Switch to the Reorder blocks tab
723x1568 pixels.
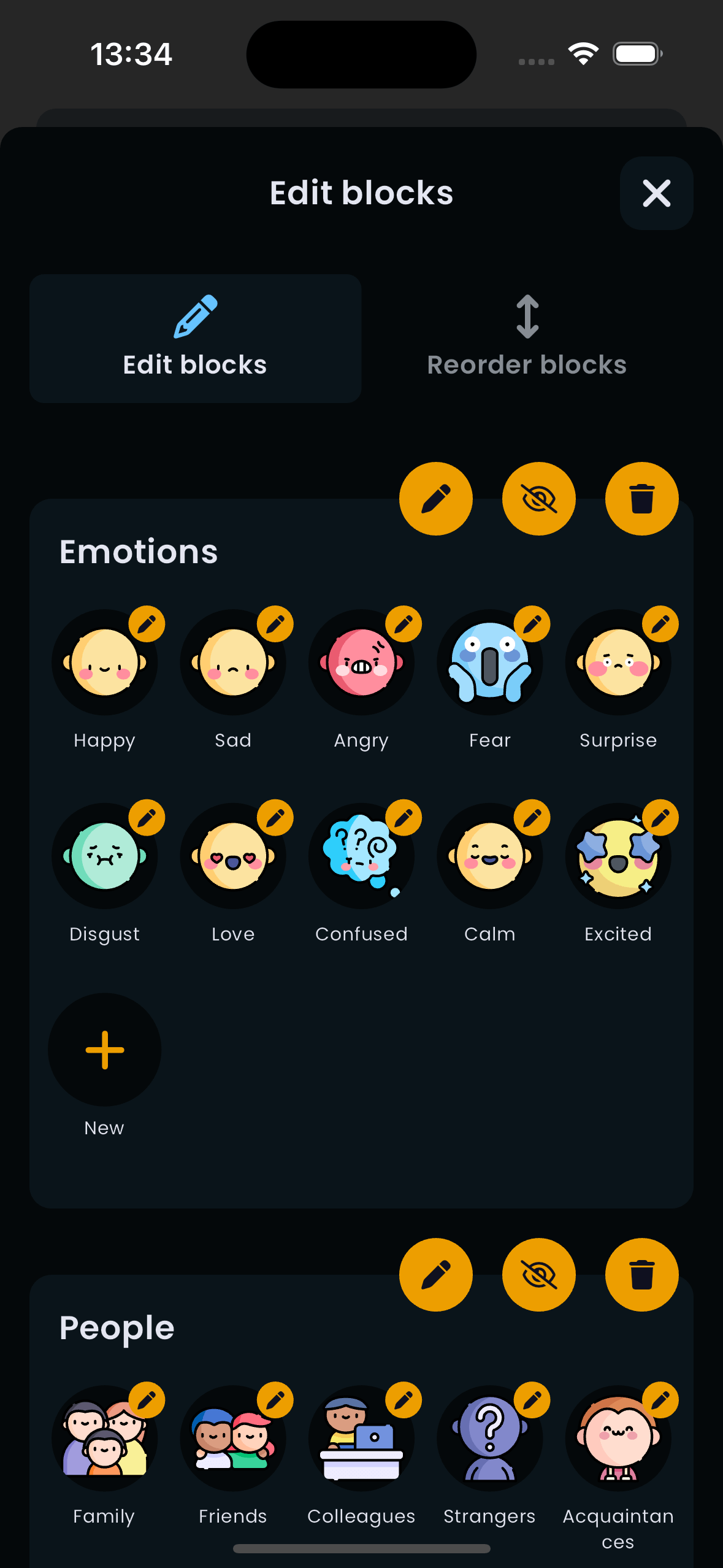[x=527, y=338]
